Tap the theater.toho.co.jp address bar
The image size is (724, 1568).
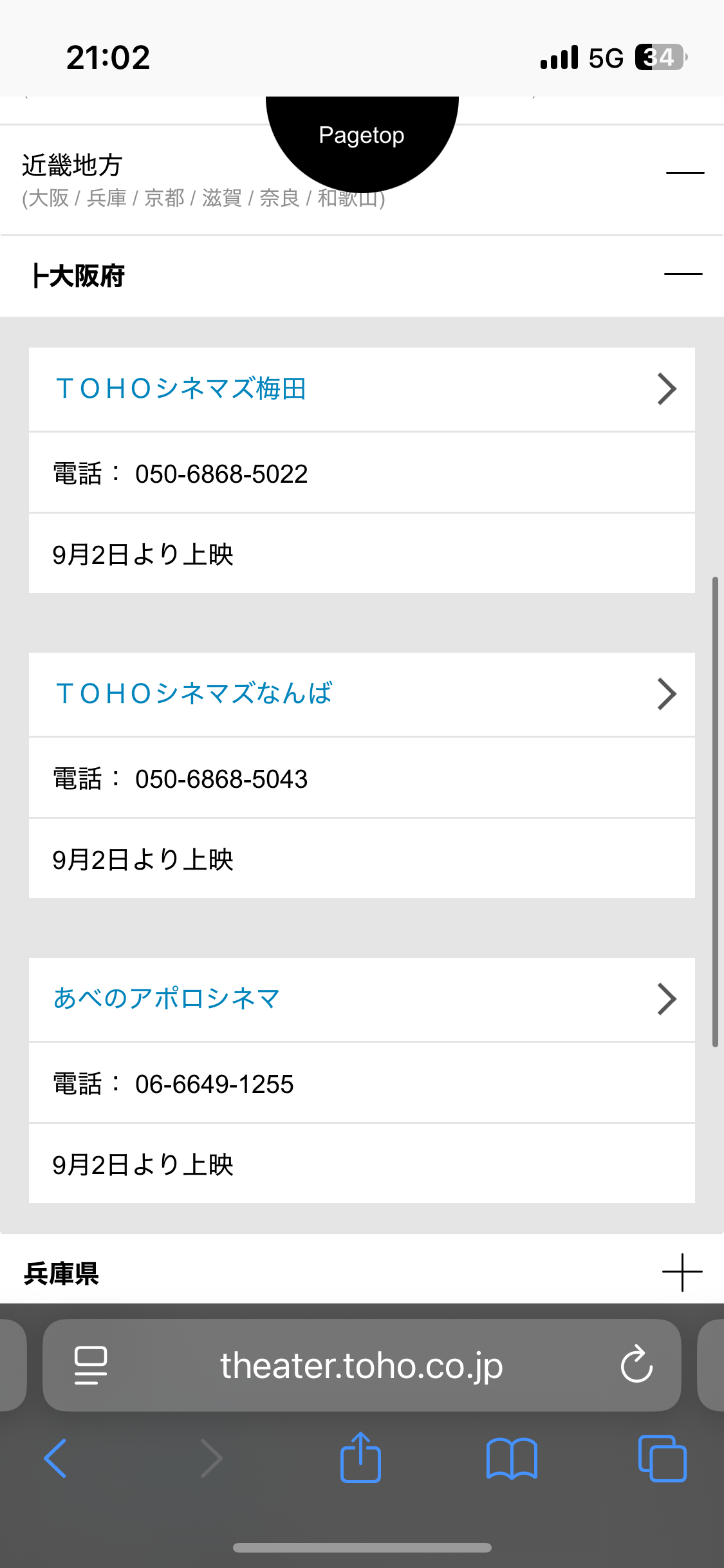[x=362, y=1365]
